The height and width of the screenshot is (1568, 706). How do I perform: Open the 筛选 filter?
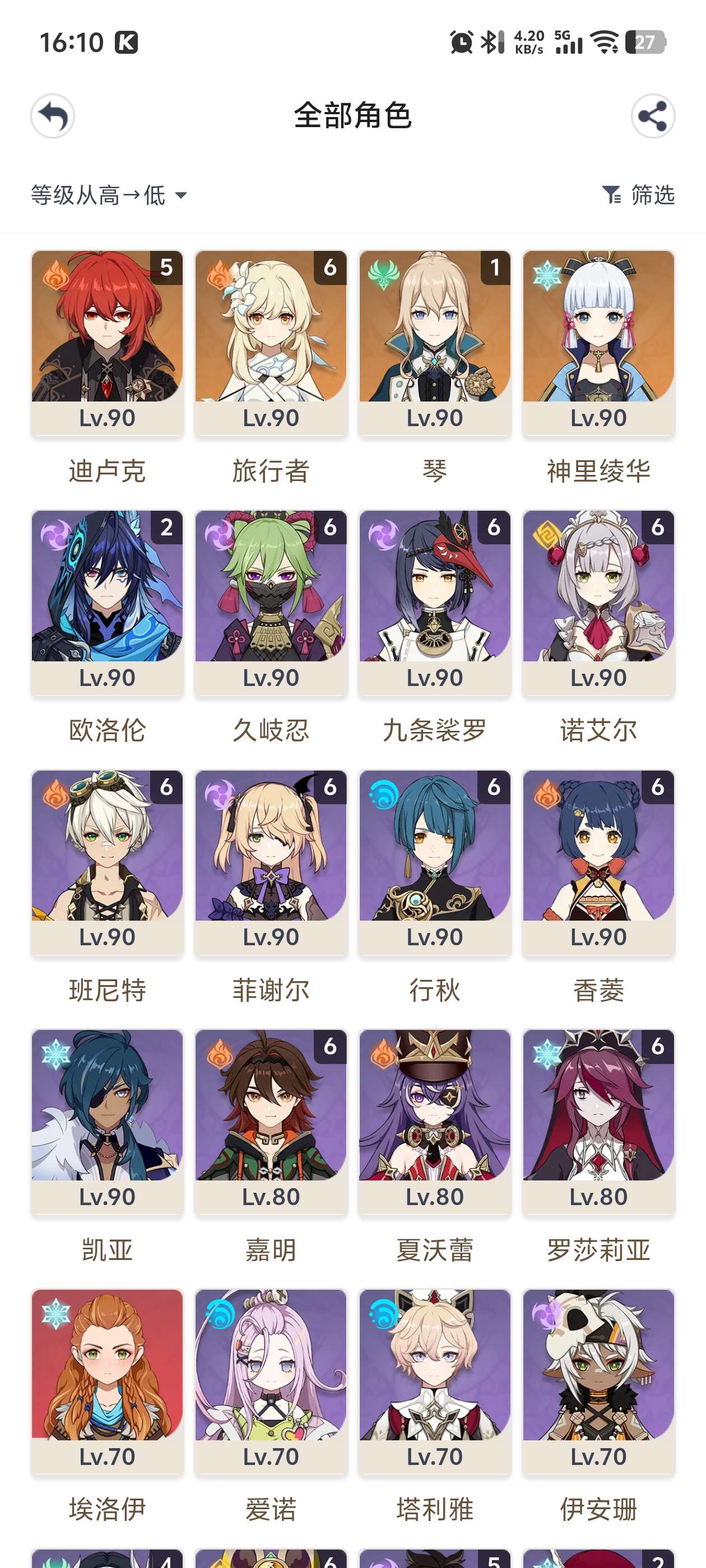point(638,195)
